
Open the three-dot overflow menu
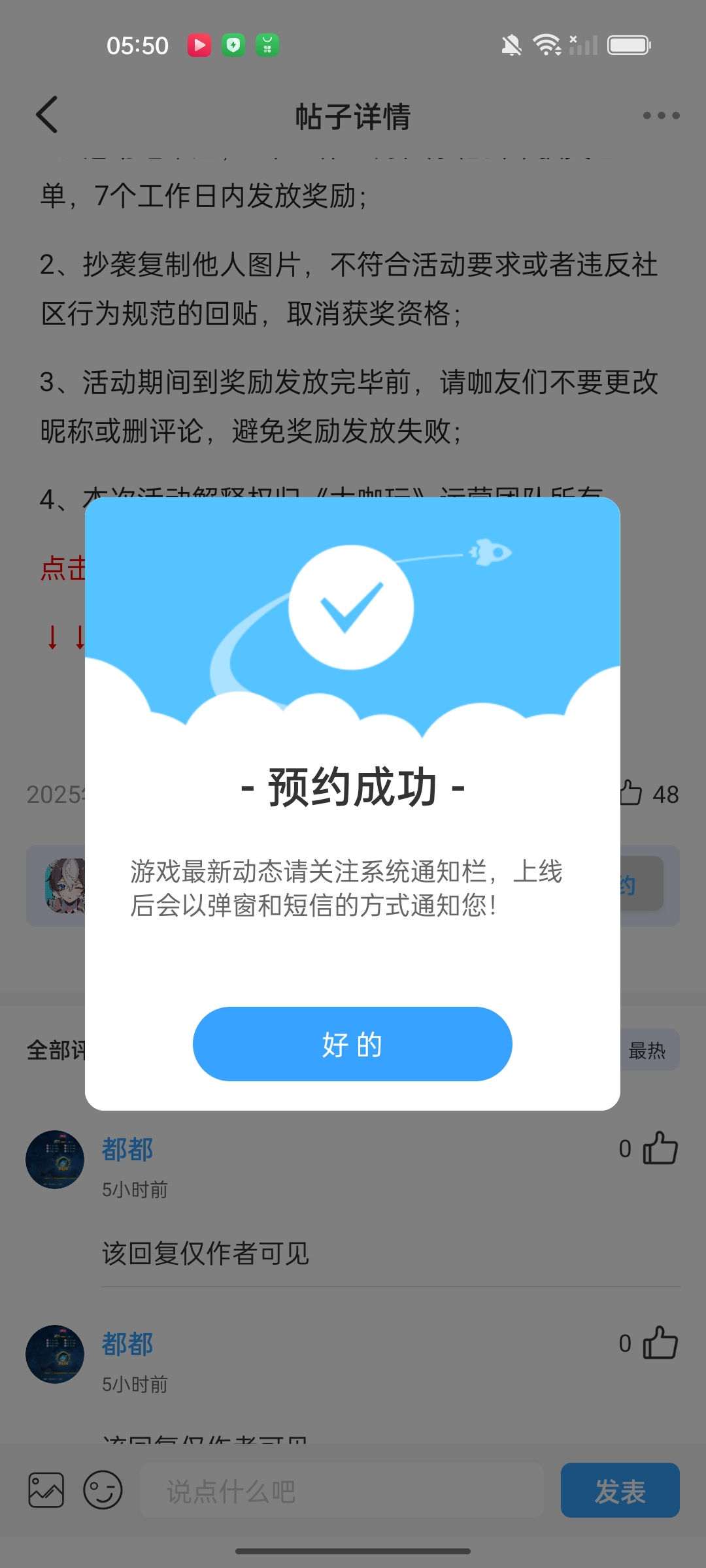(x=661, y=116)
